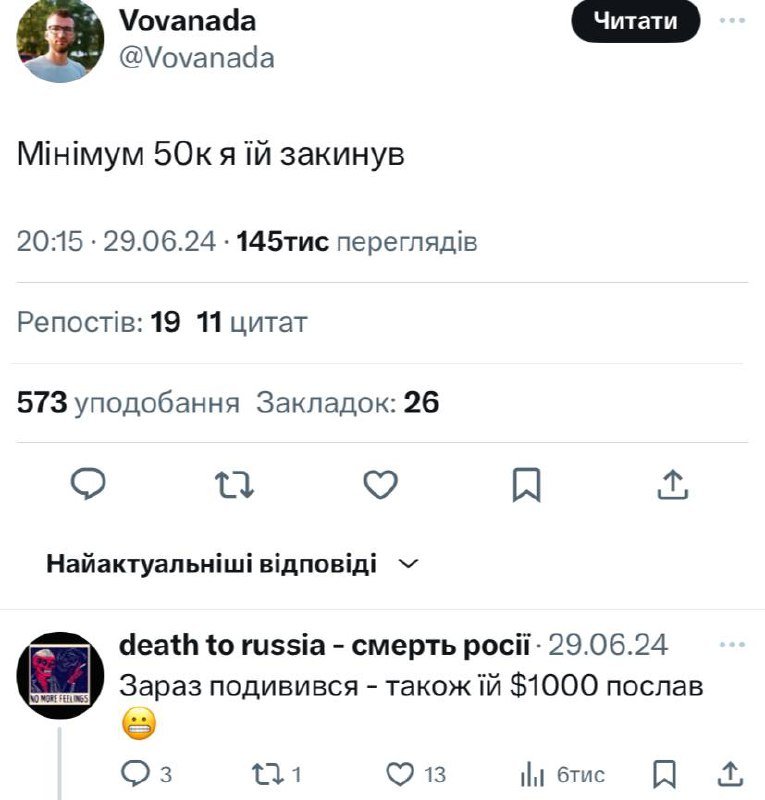Open death to russia's profile avatar

60,675
